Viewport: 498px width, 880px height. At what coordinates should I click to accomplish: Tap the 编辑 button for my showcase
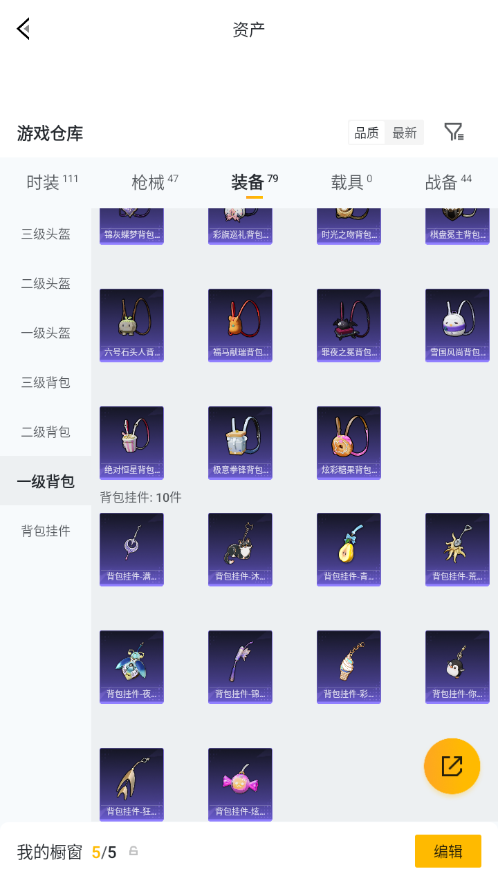(x=448, y=851)
